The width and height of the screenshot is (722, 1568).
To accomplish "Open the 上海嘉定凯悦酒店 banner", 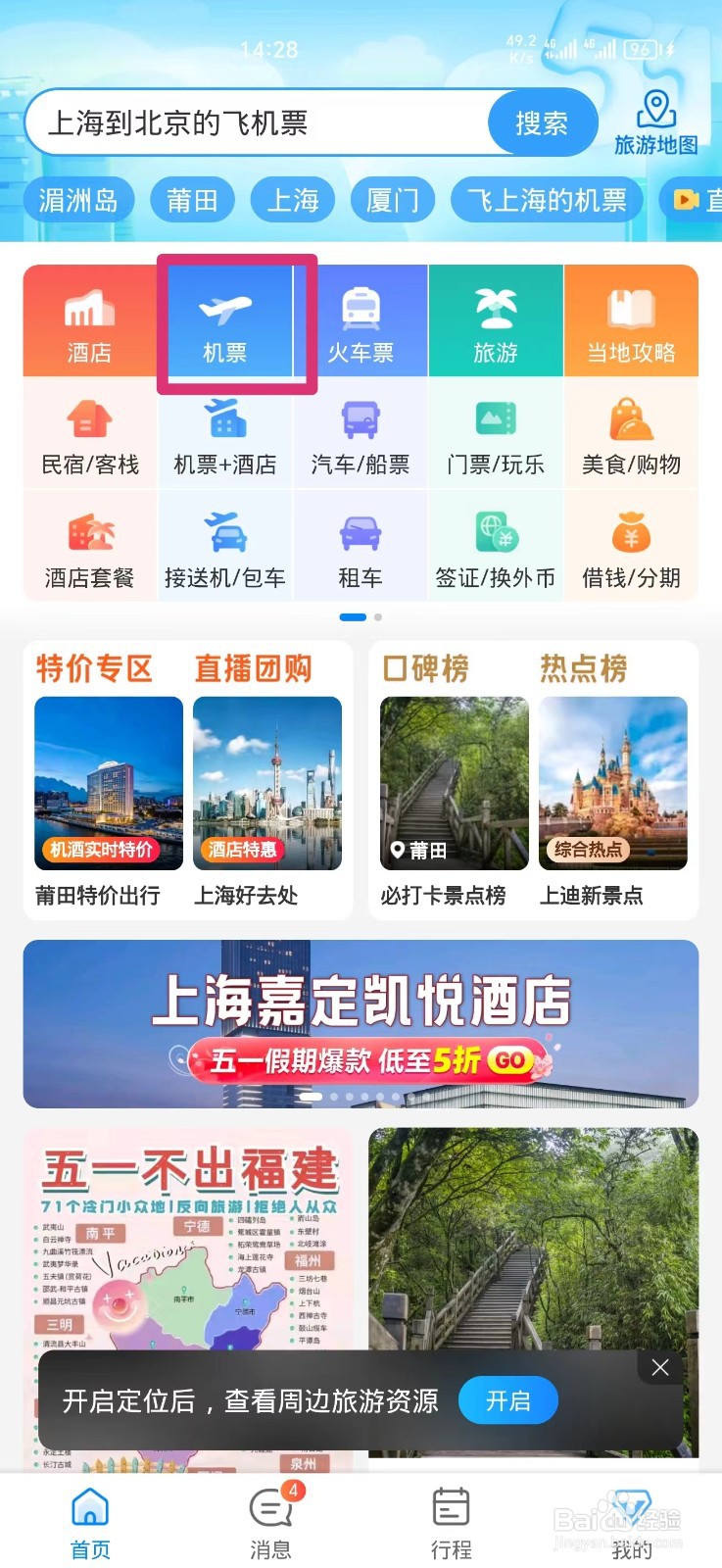I will point(361,1023).
